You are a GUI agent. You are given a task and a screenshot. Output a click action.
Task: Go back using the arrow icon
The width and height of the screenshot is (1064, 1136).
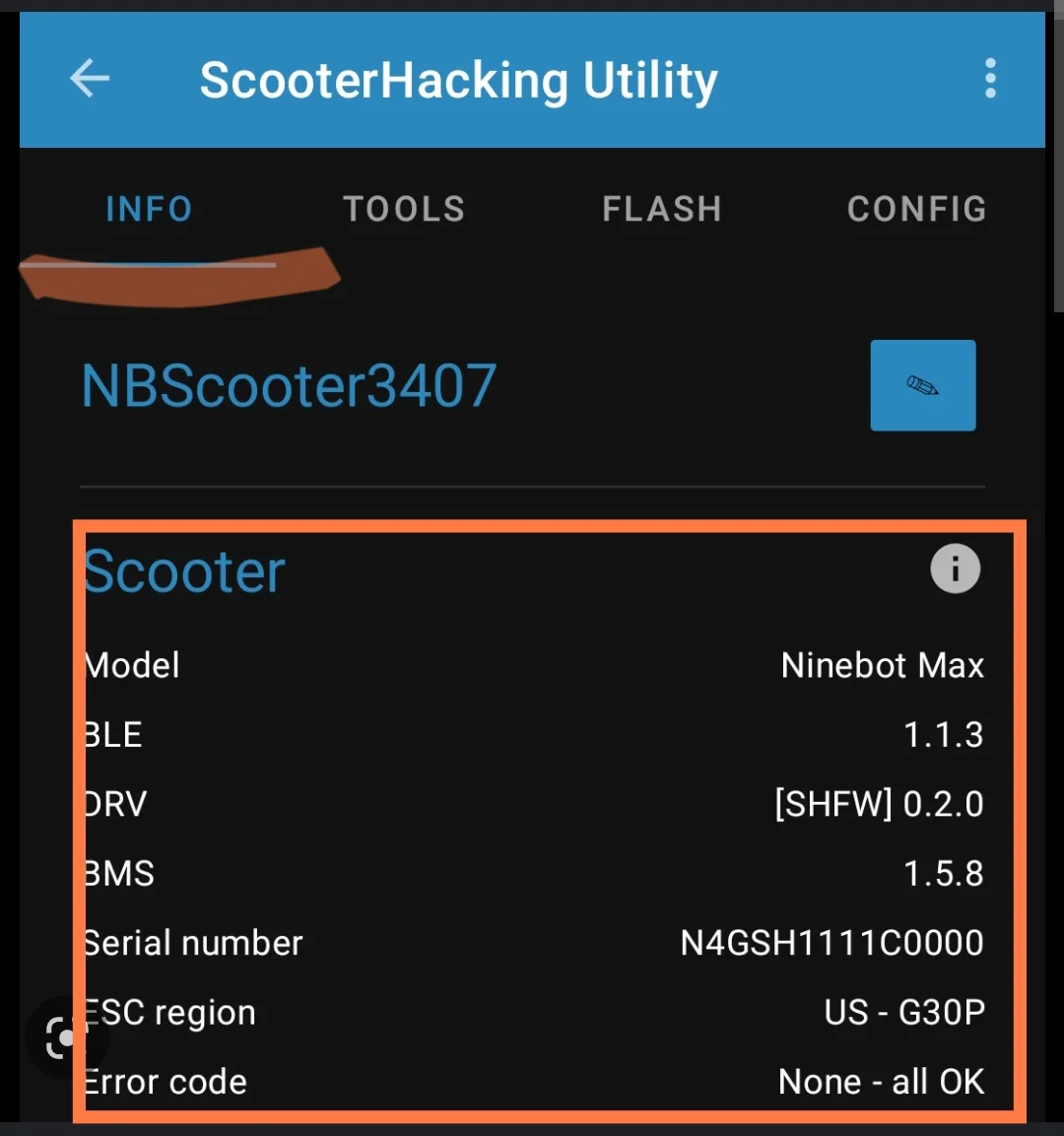click(90, 79)
